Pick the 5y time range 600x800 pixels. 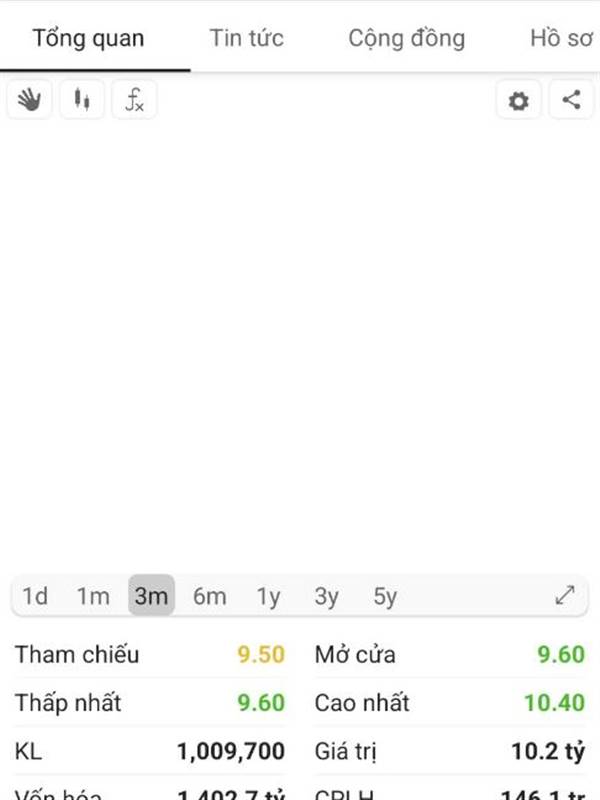click(x=385, y=597)
